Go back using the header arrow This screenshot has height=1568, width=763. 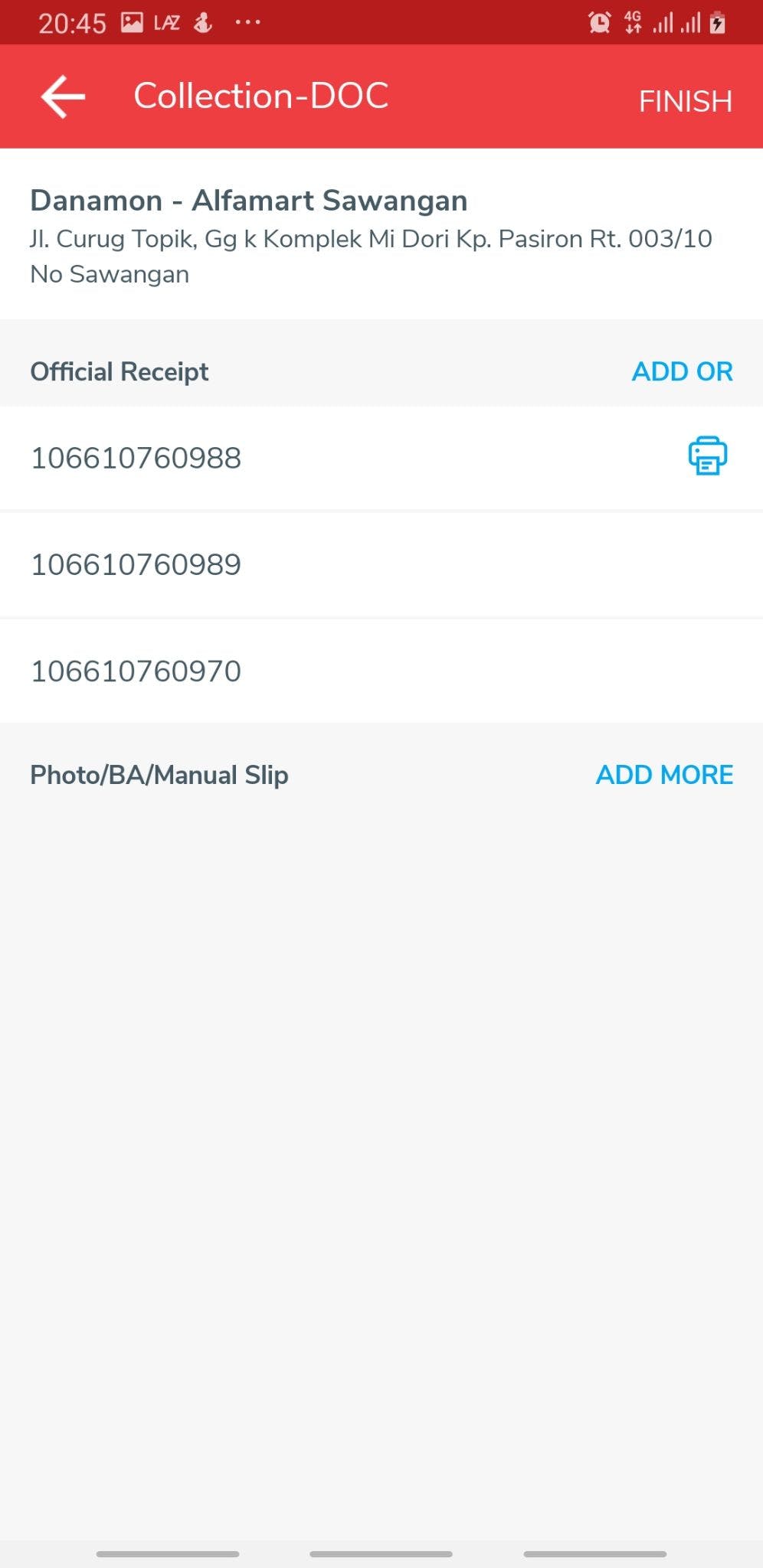coord(63,97)
